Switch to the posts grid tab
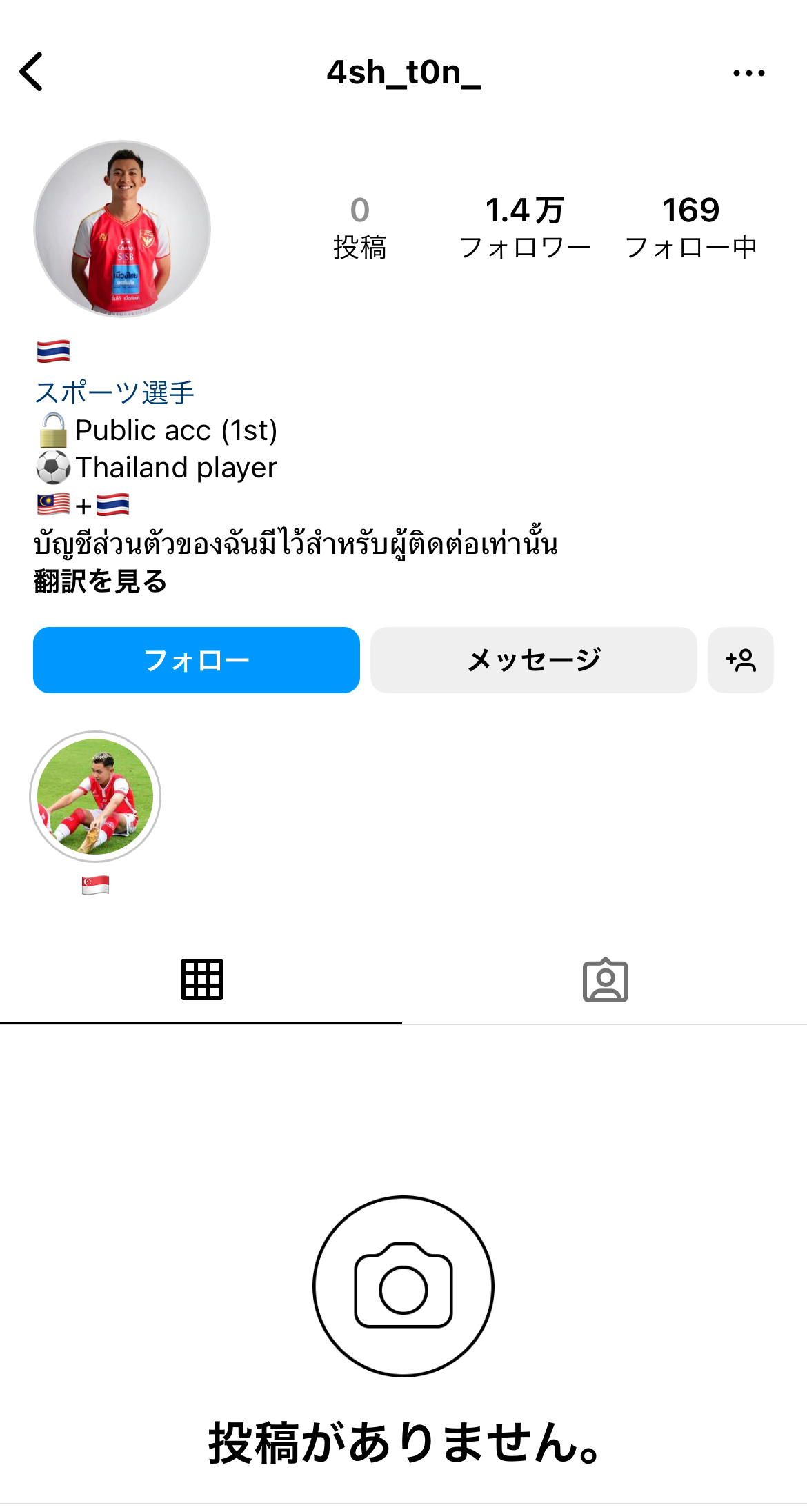The height and width of the screenshot is (1512, 807). click(201, 979)
